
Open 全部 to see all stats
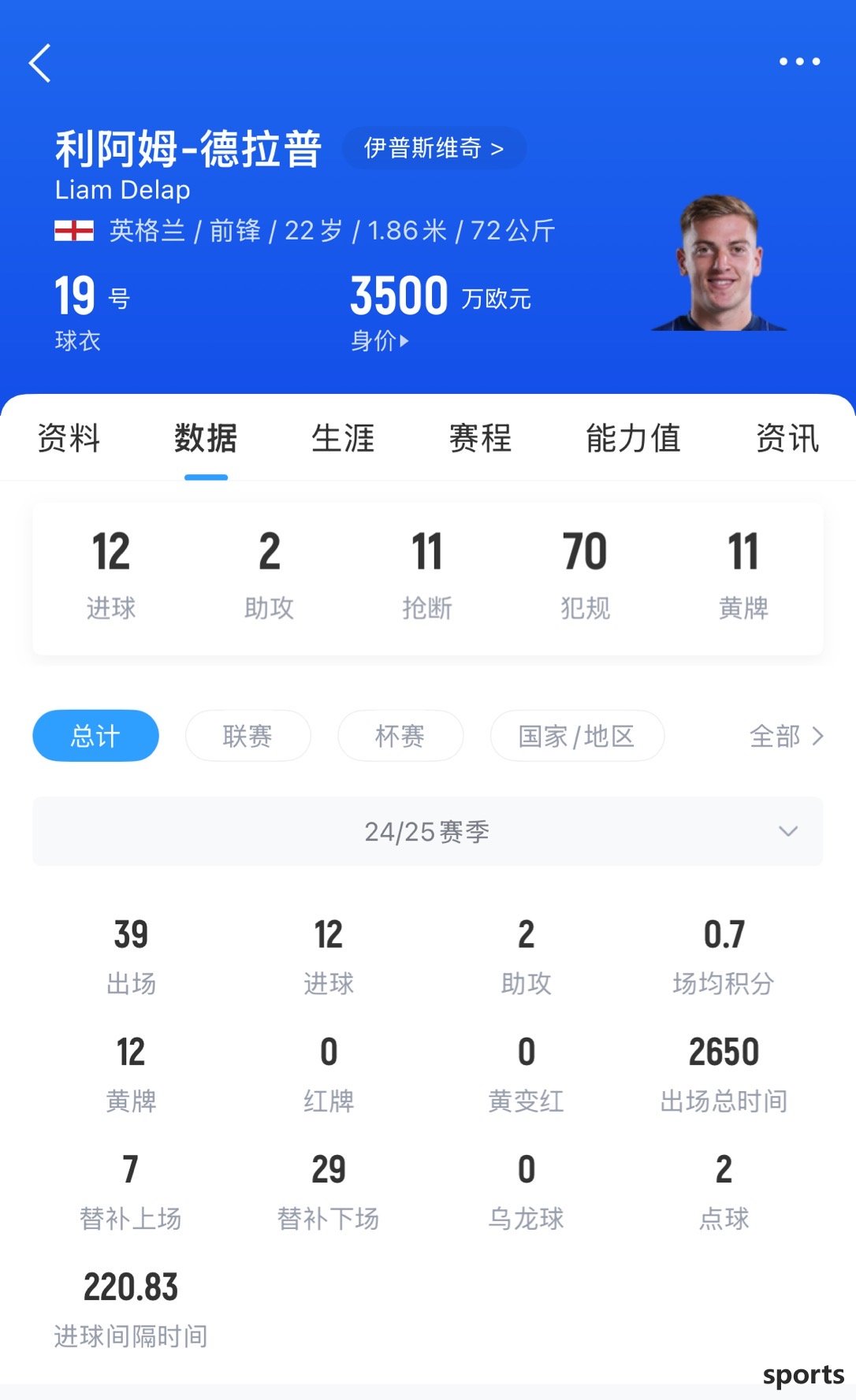(787, 736)
